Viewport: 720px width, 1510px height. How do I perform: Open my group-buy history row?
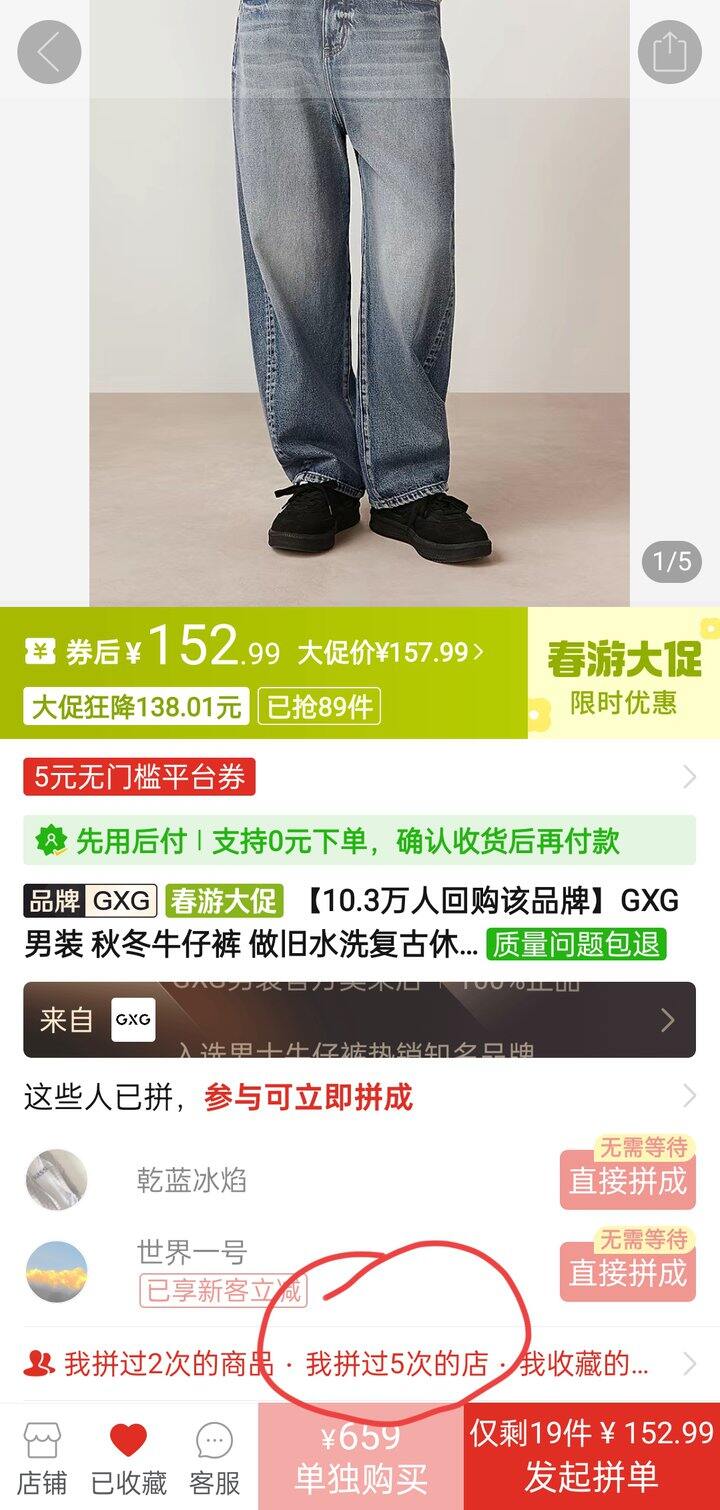(x=359, y=1363)
